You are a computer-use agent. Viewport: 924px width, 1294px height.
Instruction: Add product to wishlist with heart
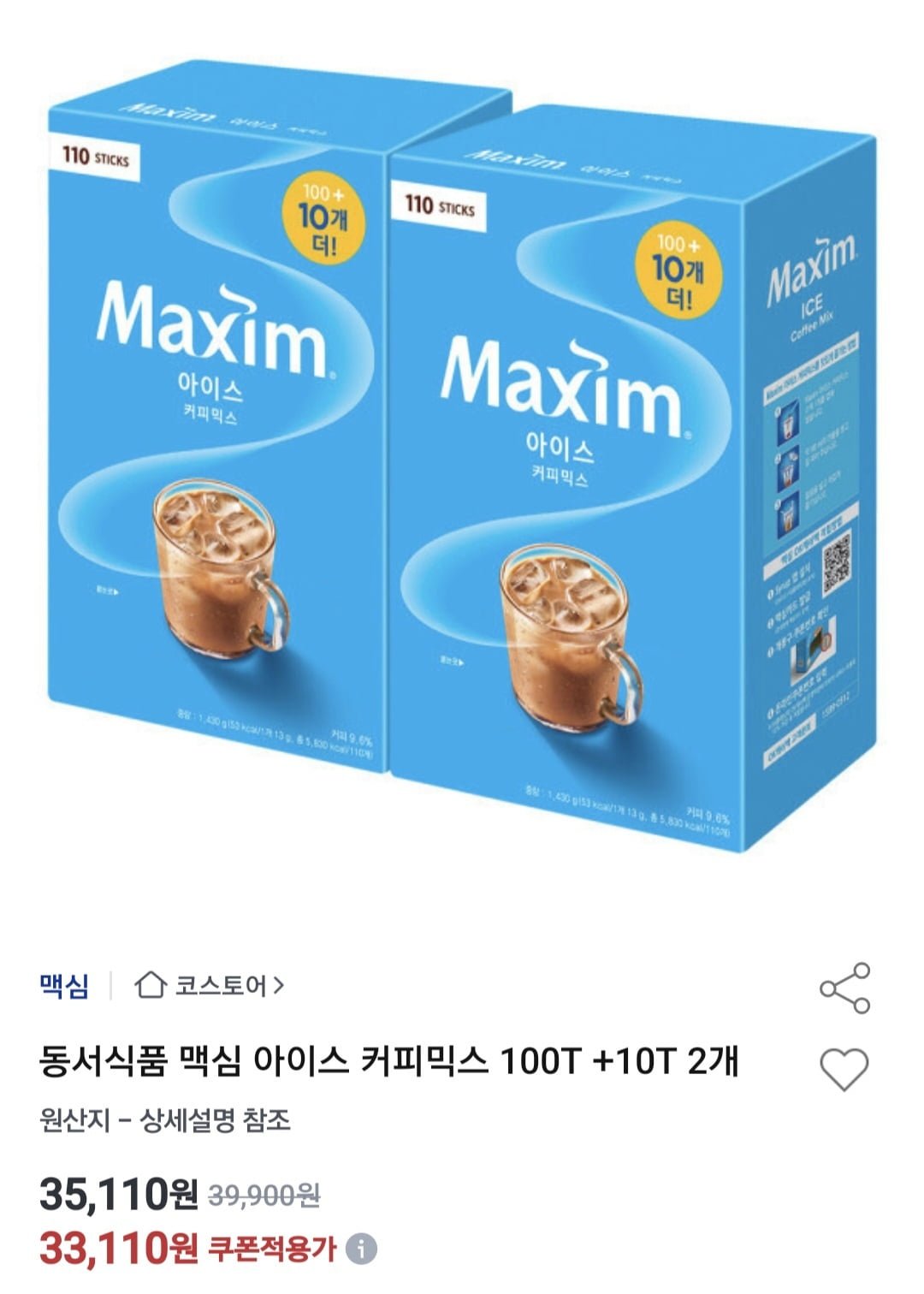click(844, 1068)
